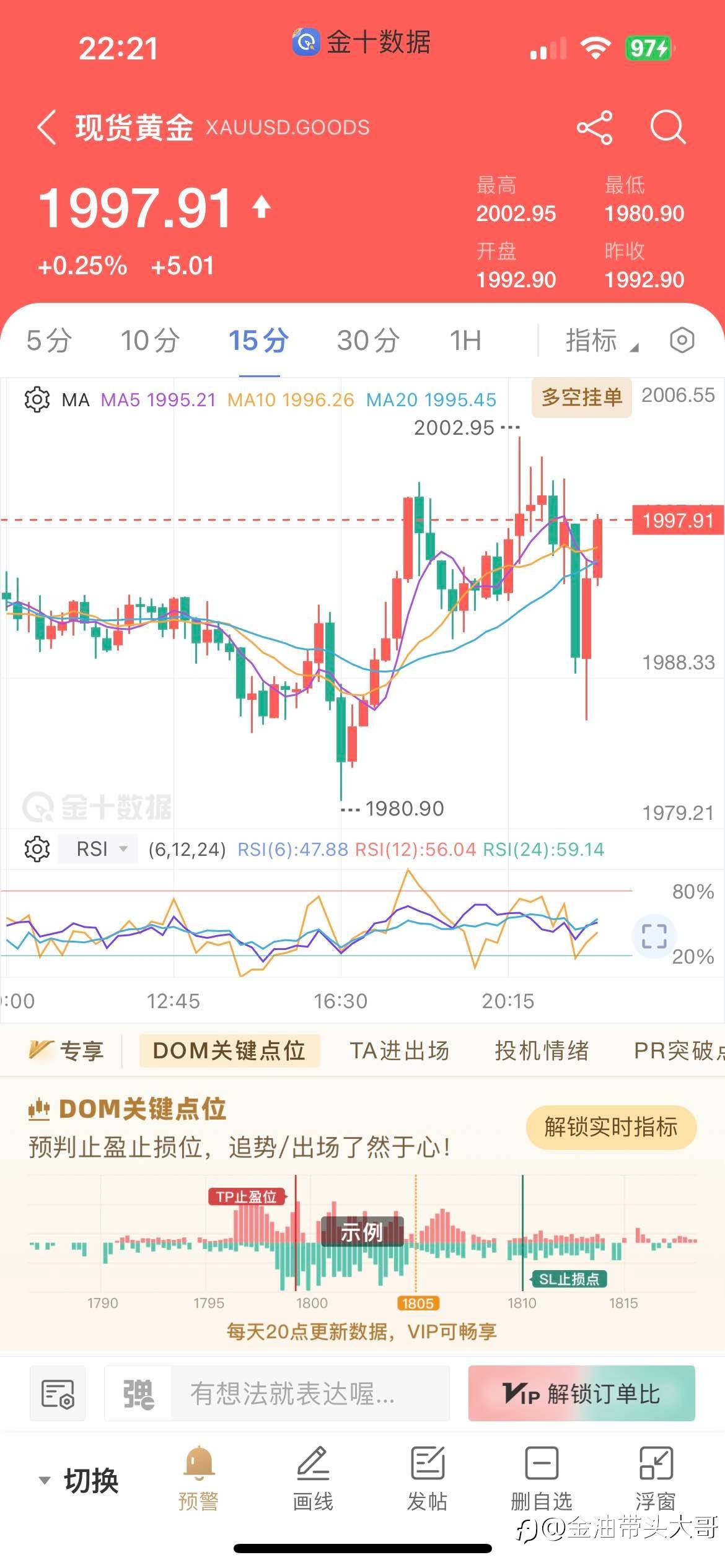This screenshot has width=725, height=1568.
Task: Tap VIP 解锁订单比 button
Action: click(581, 1393)
